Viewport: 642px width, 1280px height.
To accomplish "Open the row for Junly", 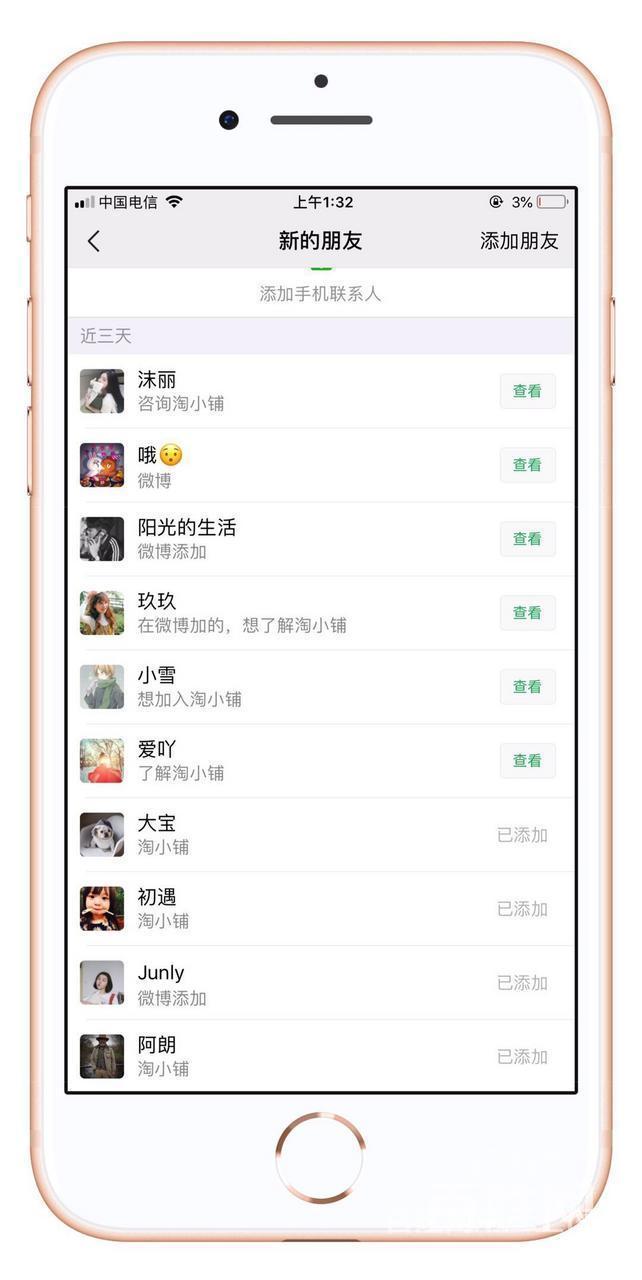I will [x=321, y=983].
